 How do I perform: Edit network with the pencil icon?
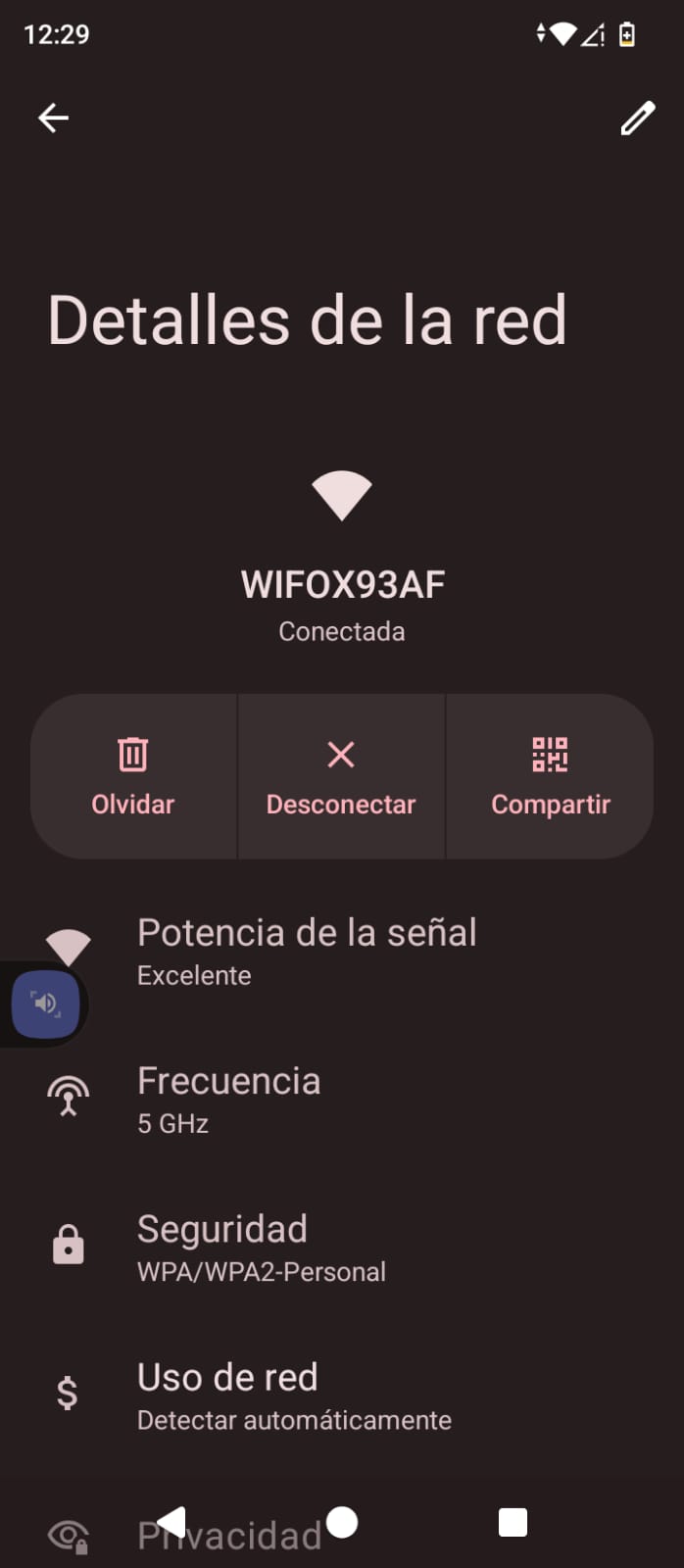(x=637, y=119)
